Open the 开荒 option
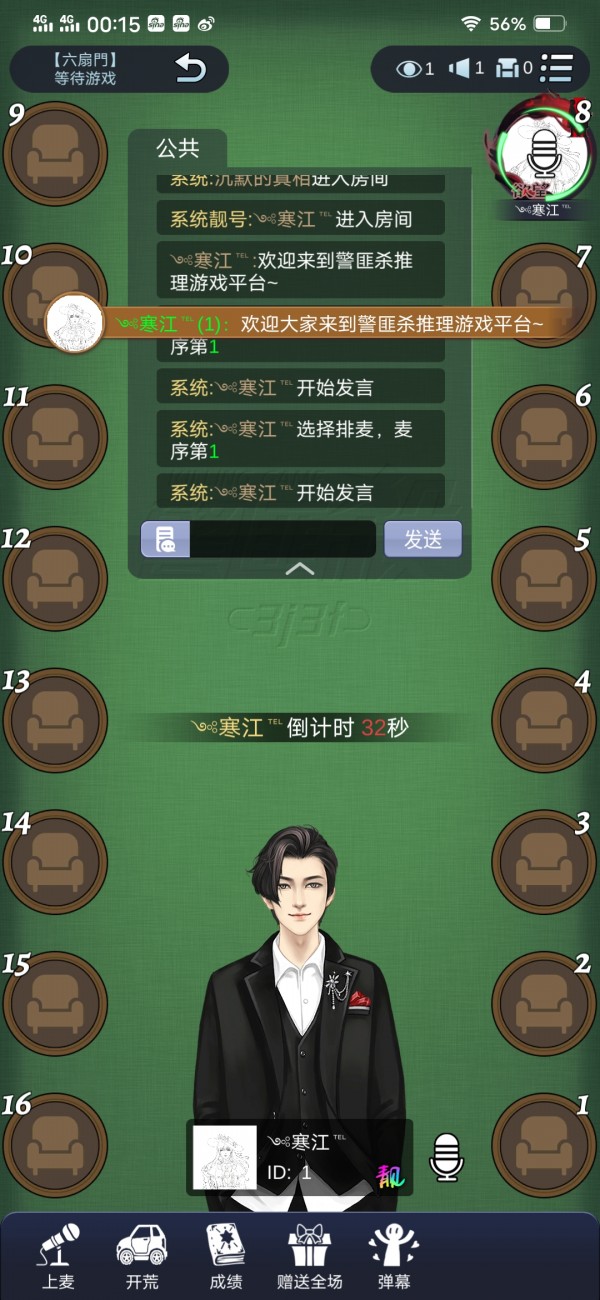600x1300 pixels. click(141, 1255)
